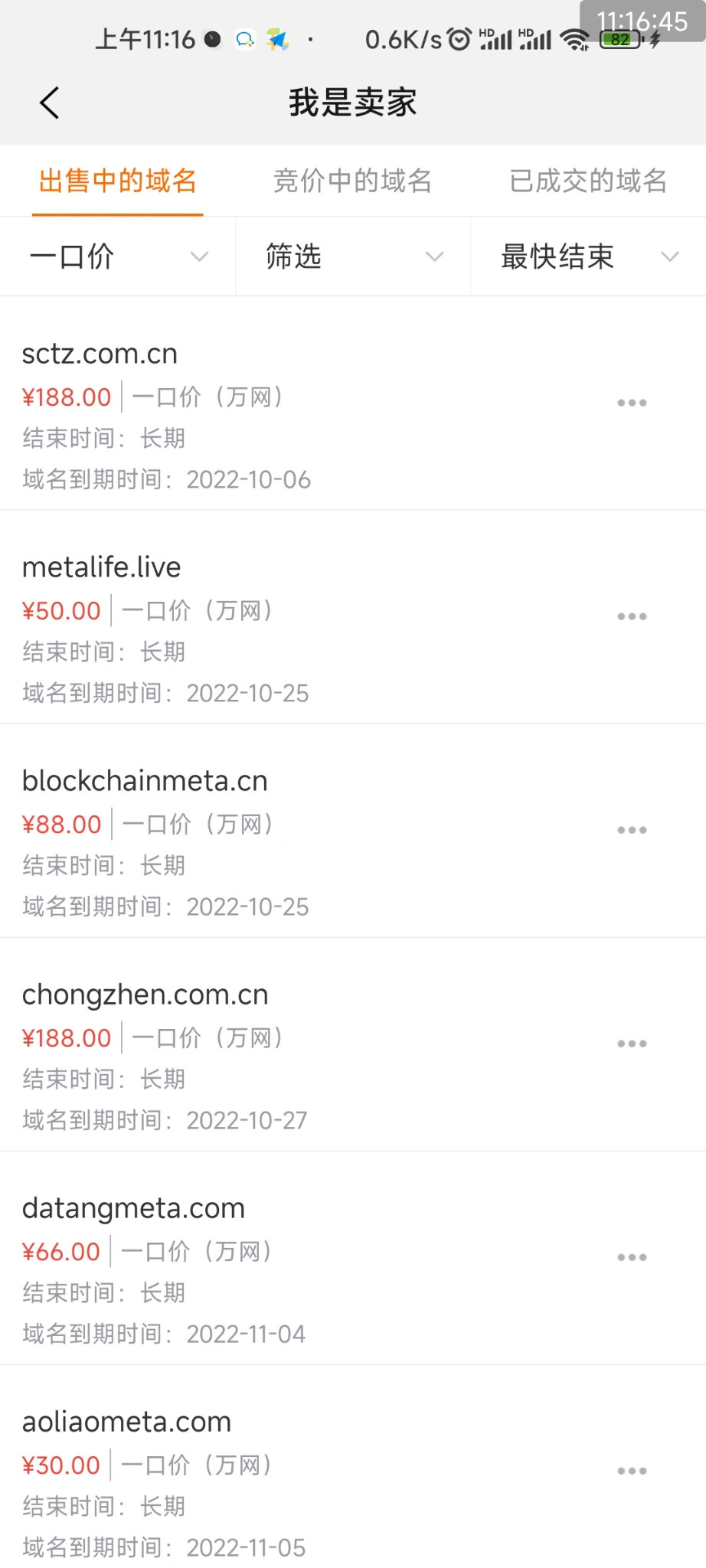
Task: Tap the three dots beside blockchainmeta.cn
Action: click(632, 830)
